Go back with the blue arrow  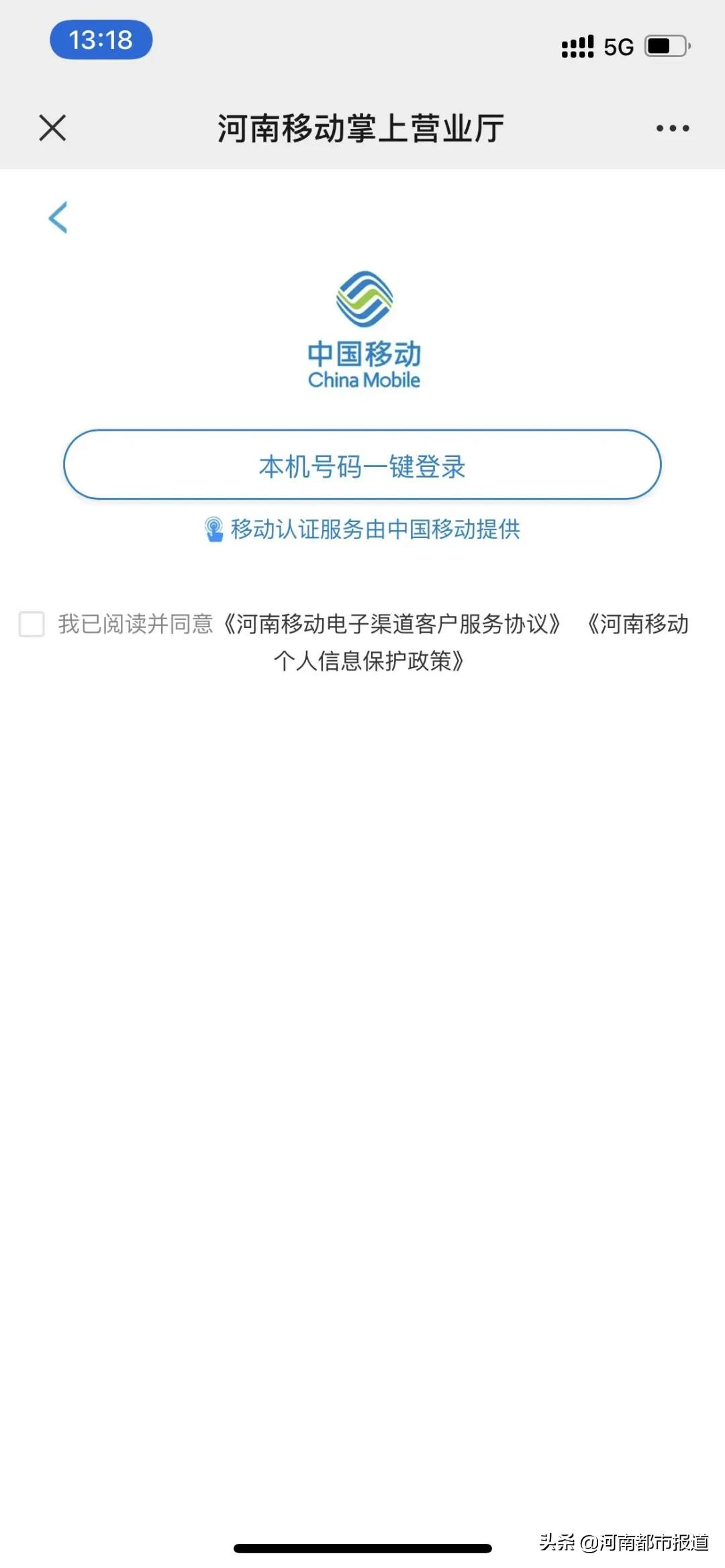click(x=58, y=217)
